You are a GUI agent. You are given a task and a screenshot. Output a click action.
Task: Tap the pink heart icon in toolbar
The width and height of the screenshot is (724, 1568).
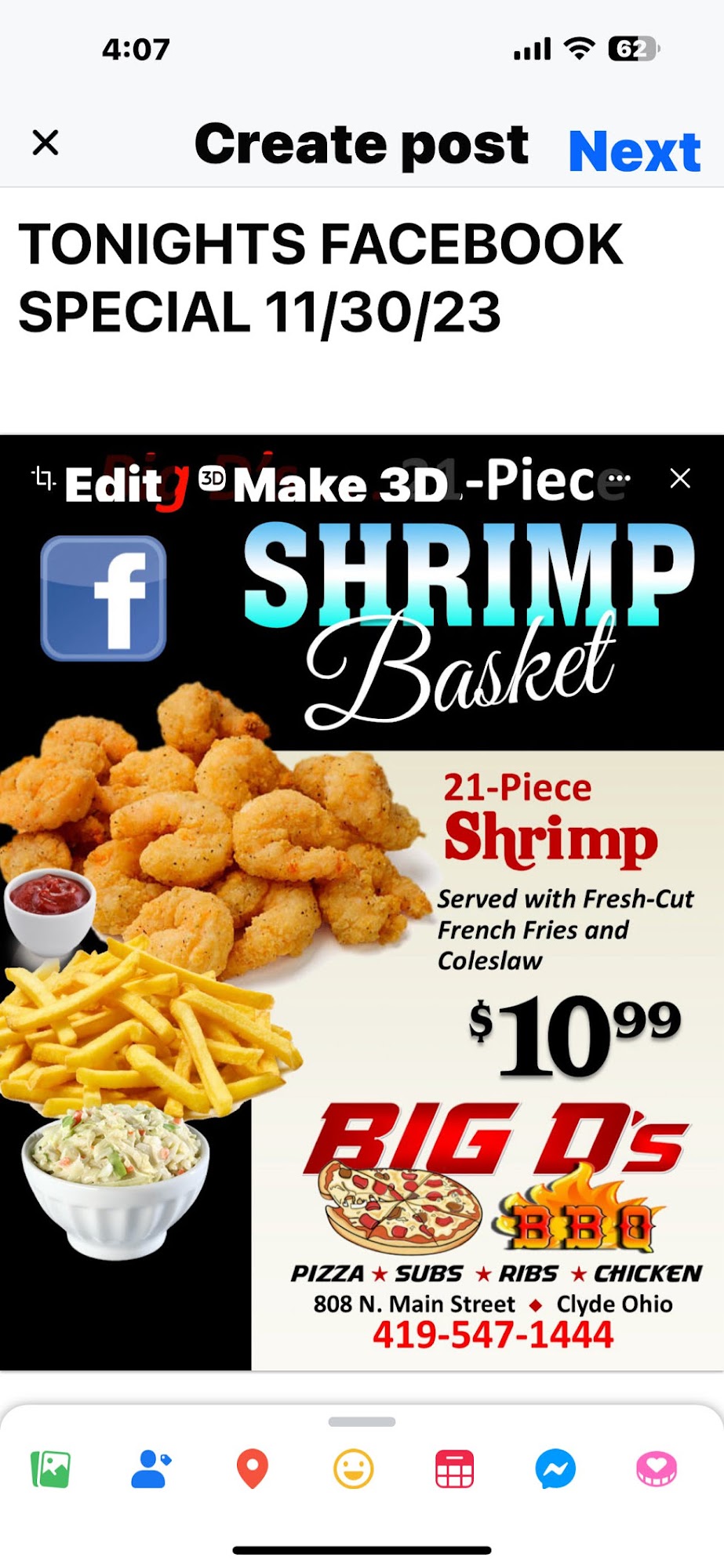point(657,1469)
